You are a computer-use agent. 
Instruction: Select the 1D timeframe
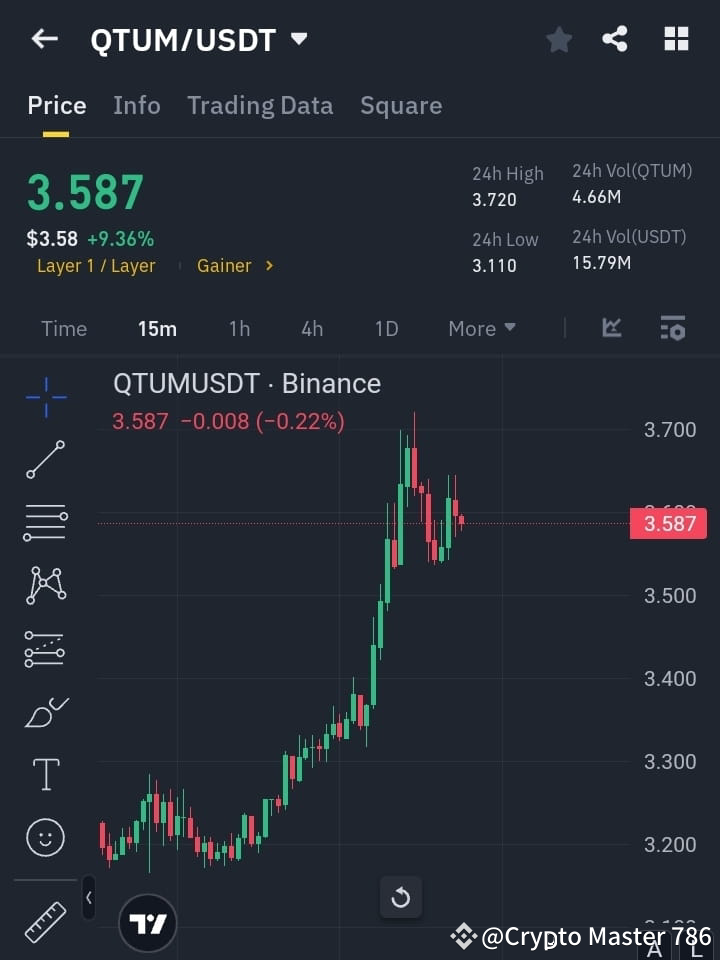[387, 328]
